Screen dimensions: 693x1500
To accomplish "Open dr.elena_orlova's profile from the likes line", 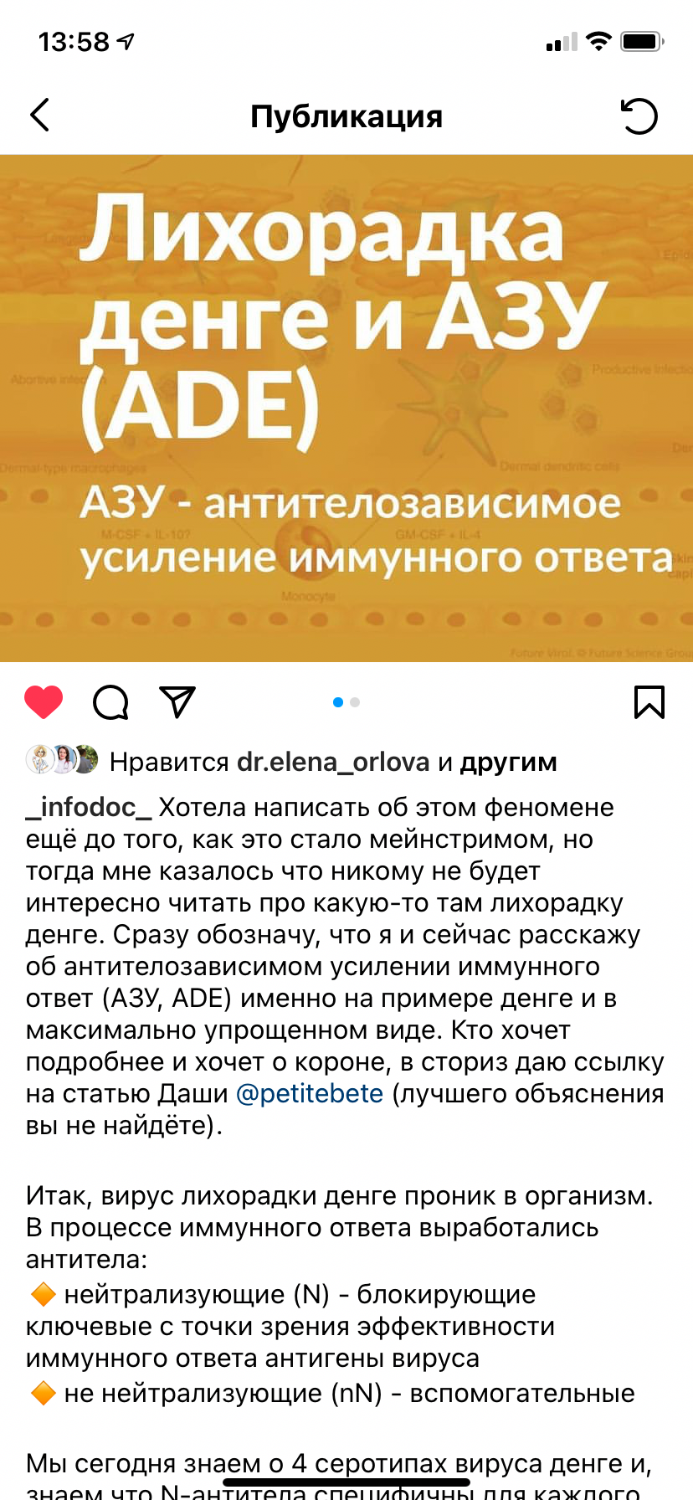I will click(333, 763).
